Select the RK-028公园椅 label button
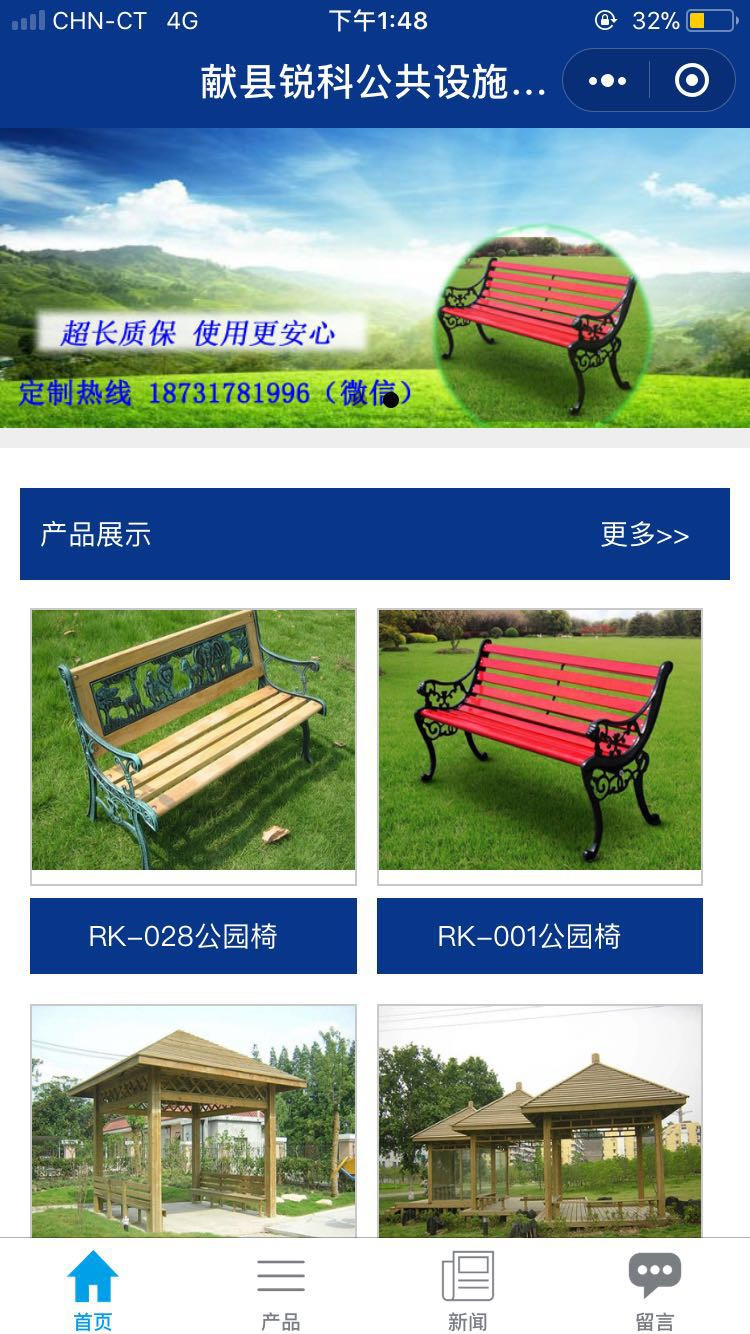Screen dimensions: 750x1334 [x=193, y=936]
